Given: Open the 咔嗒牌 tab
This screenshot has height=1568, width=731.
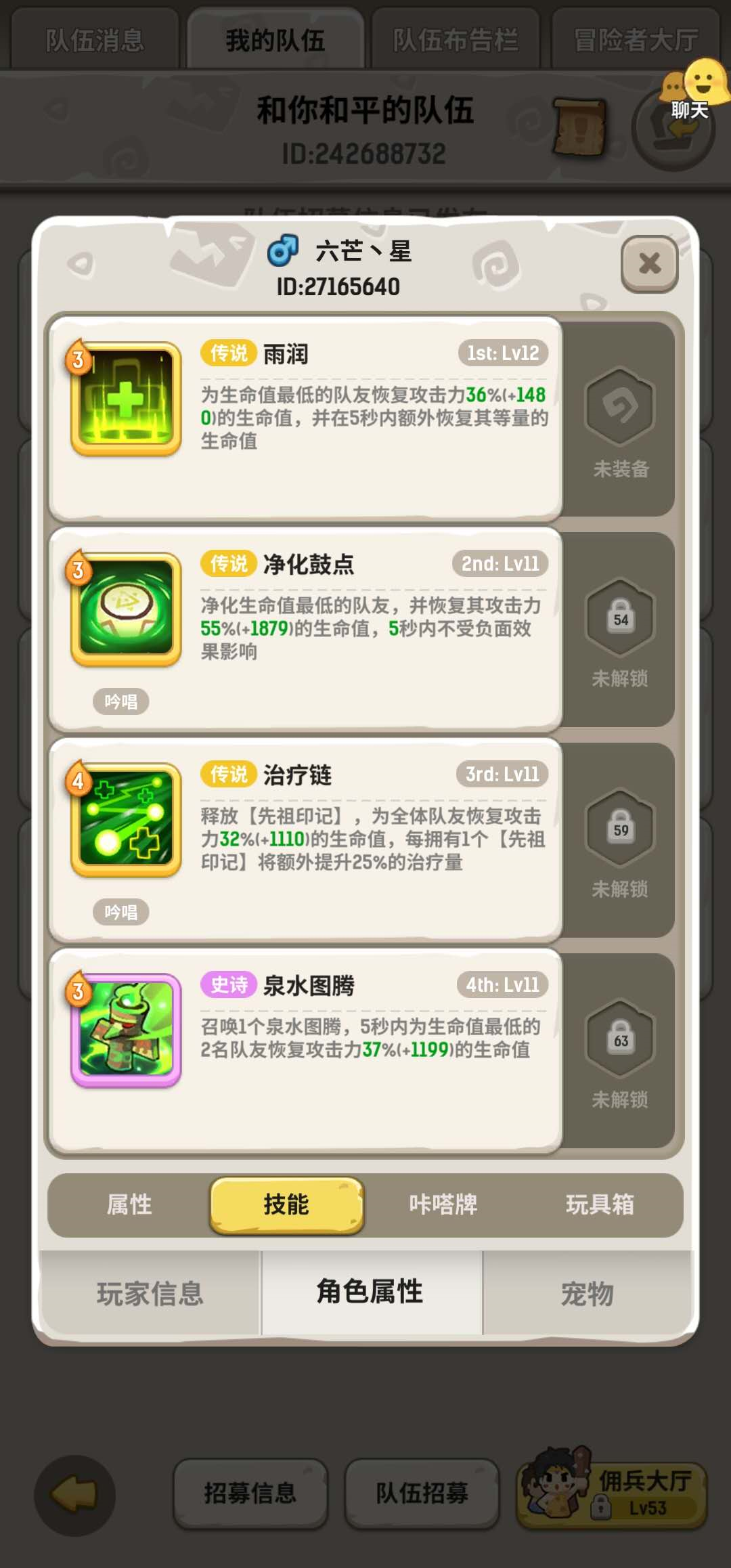Looking at the screenshot, I should 443,1205.
